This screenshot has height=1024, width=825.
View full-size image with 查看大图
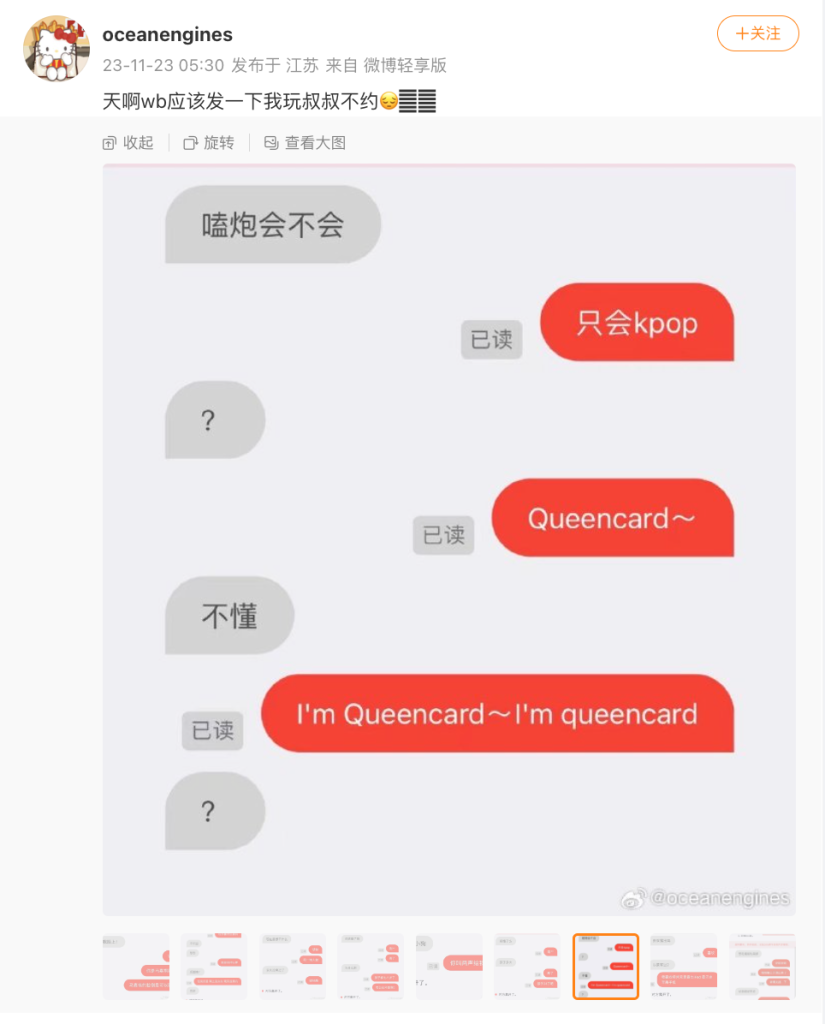coord(305,143)
